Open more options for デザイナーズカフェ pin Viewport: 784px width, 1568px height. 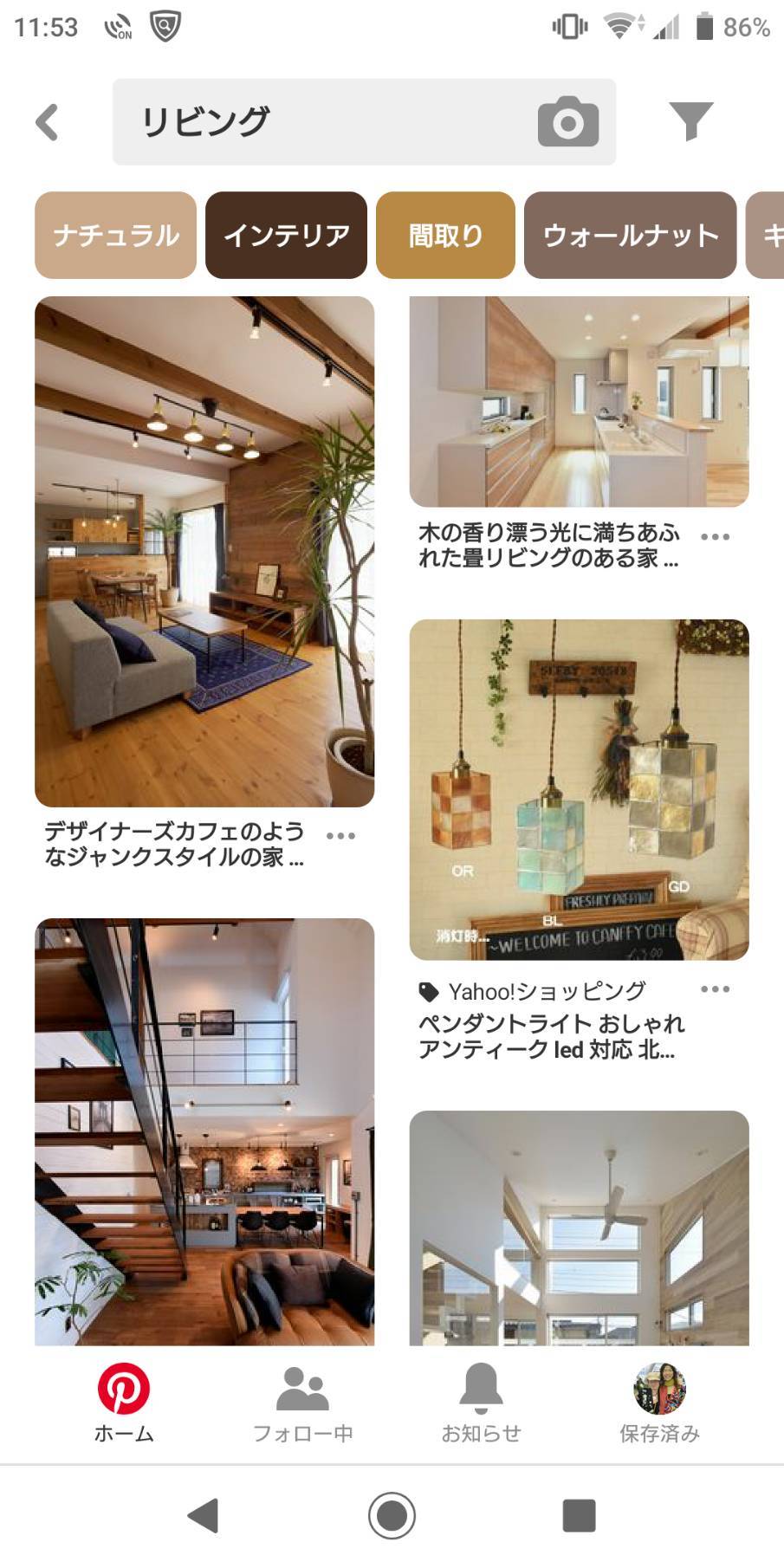coord(340,836)
